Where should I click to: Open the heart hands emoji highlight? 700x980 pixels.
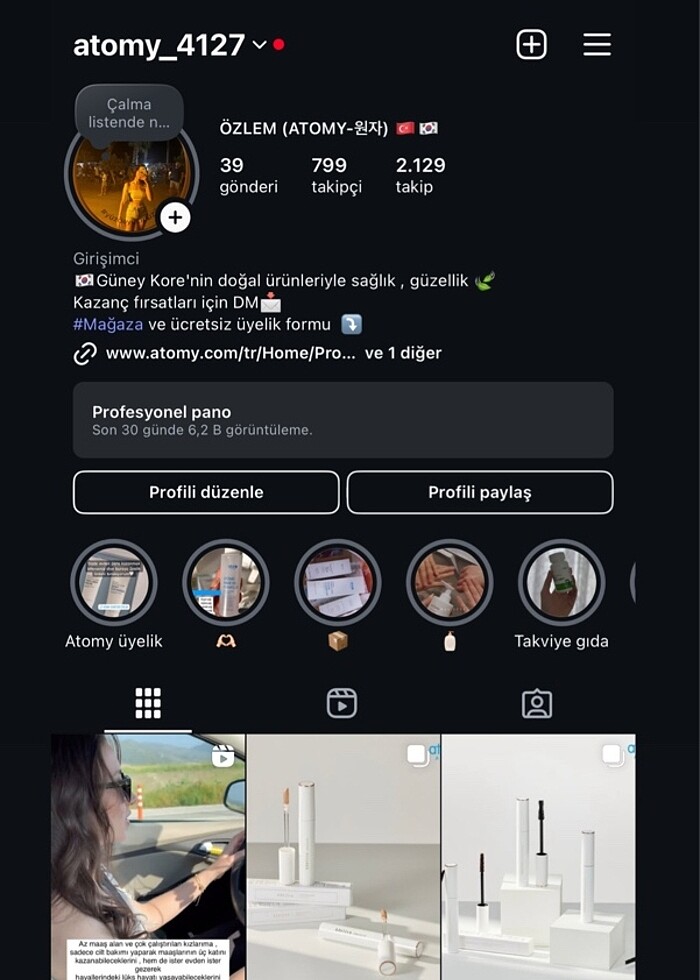[226, 583]
